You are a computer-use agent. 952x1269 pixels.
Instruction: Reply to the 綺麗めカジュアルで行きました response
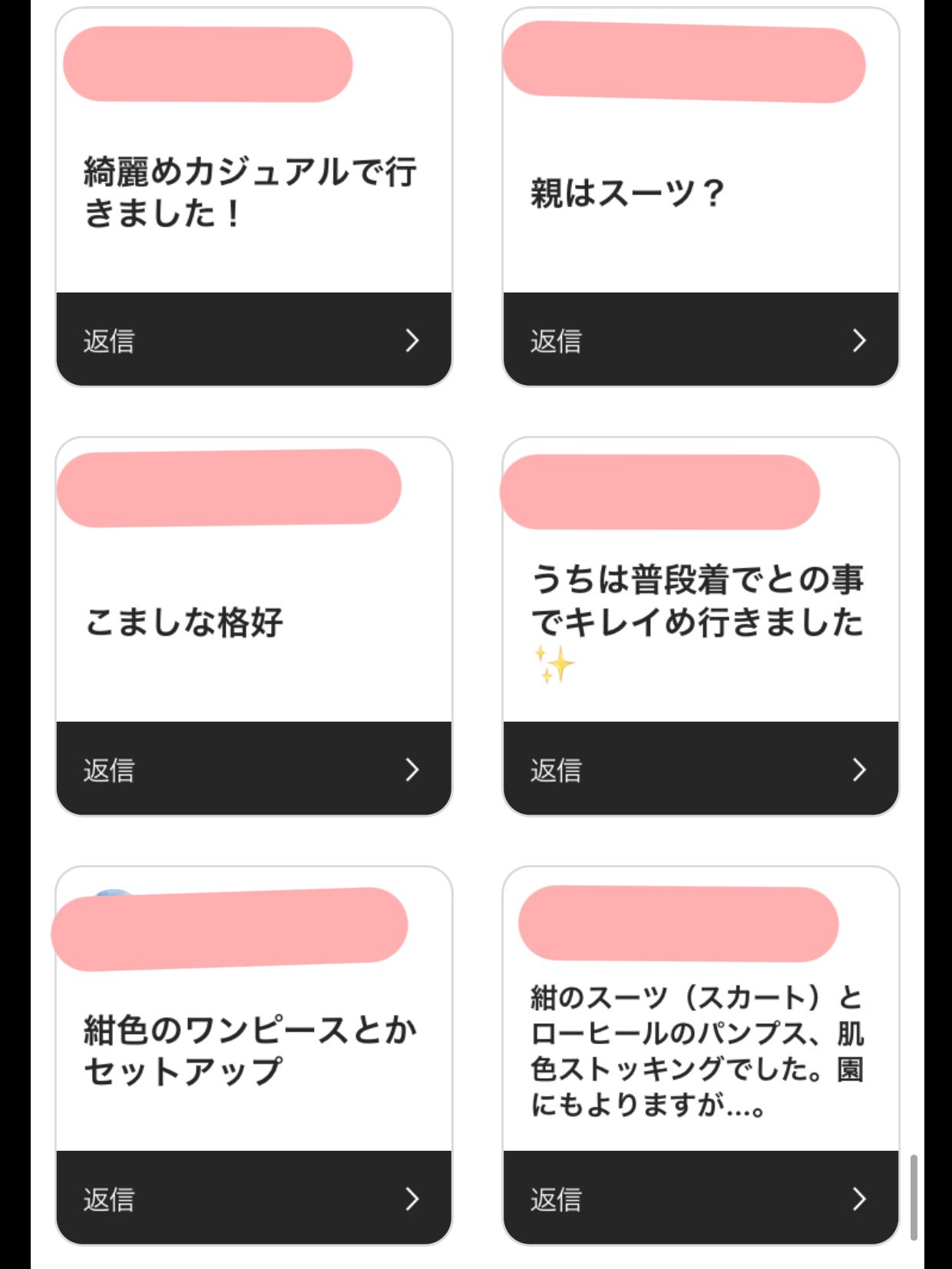[x=253, y=339]
